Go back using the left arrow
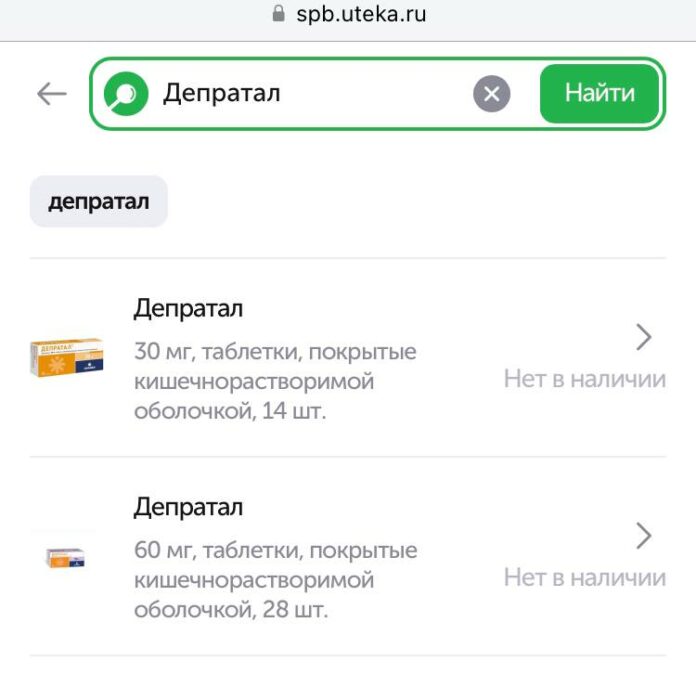Screen dimensions: 696x674 point(51,94)
